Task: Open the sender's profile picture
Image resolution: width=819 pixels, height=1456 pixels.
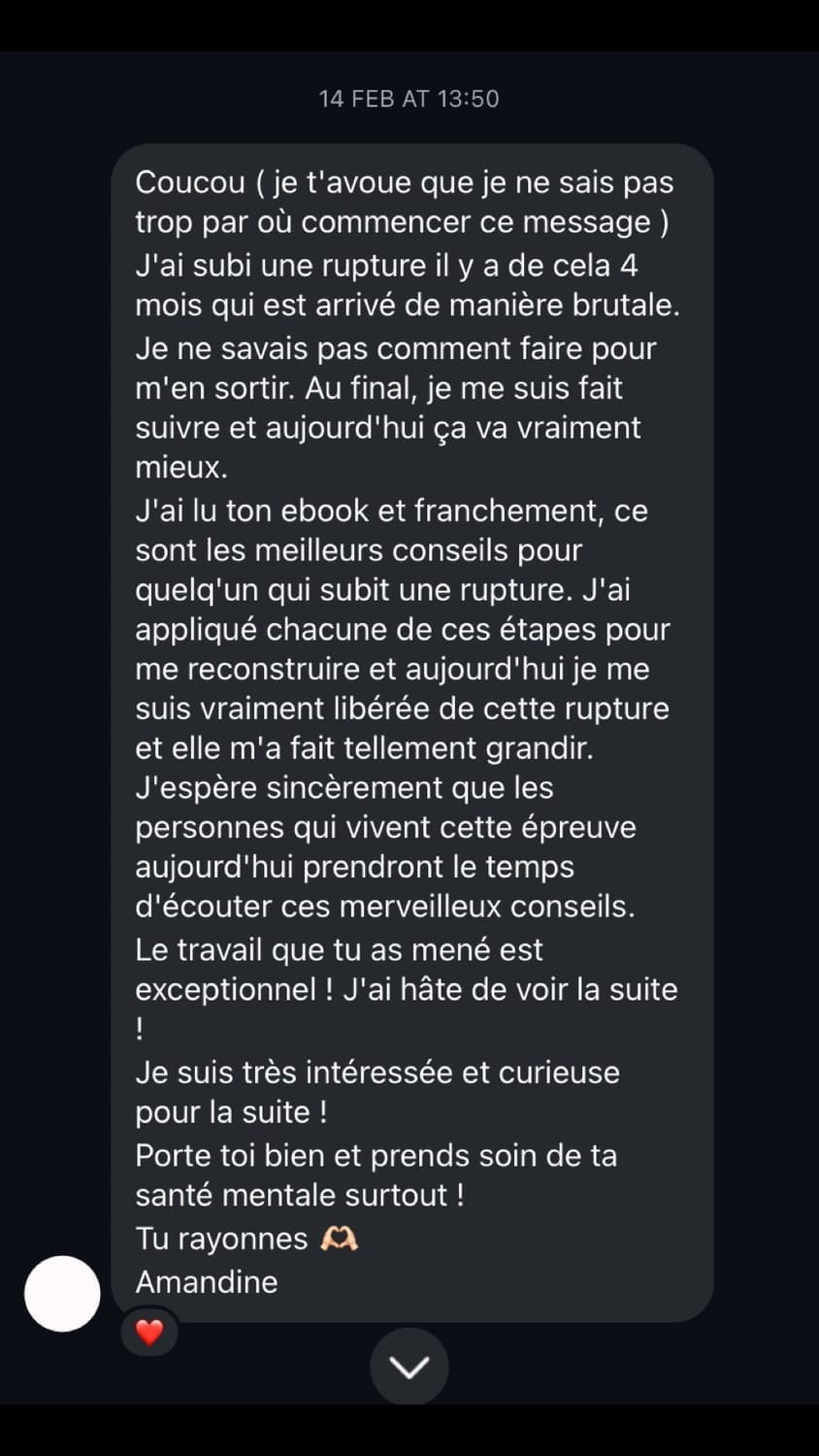Action: pos(62,1294)
